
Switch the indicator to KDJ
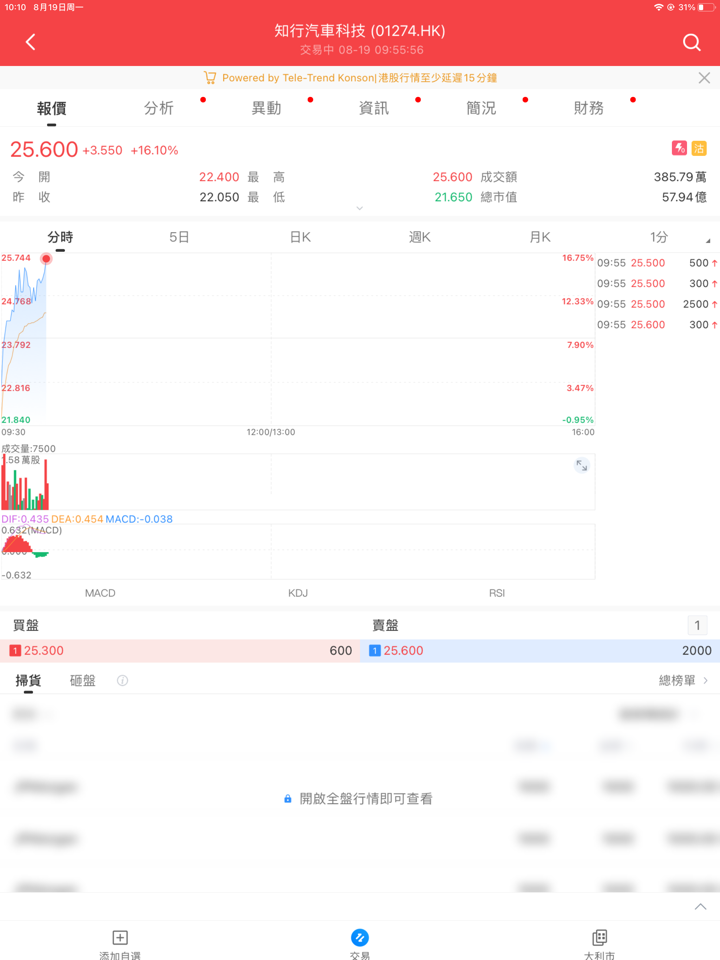(x=298, y=593)
